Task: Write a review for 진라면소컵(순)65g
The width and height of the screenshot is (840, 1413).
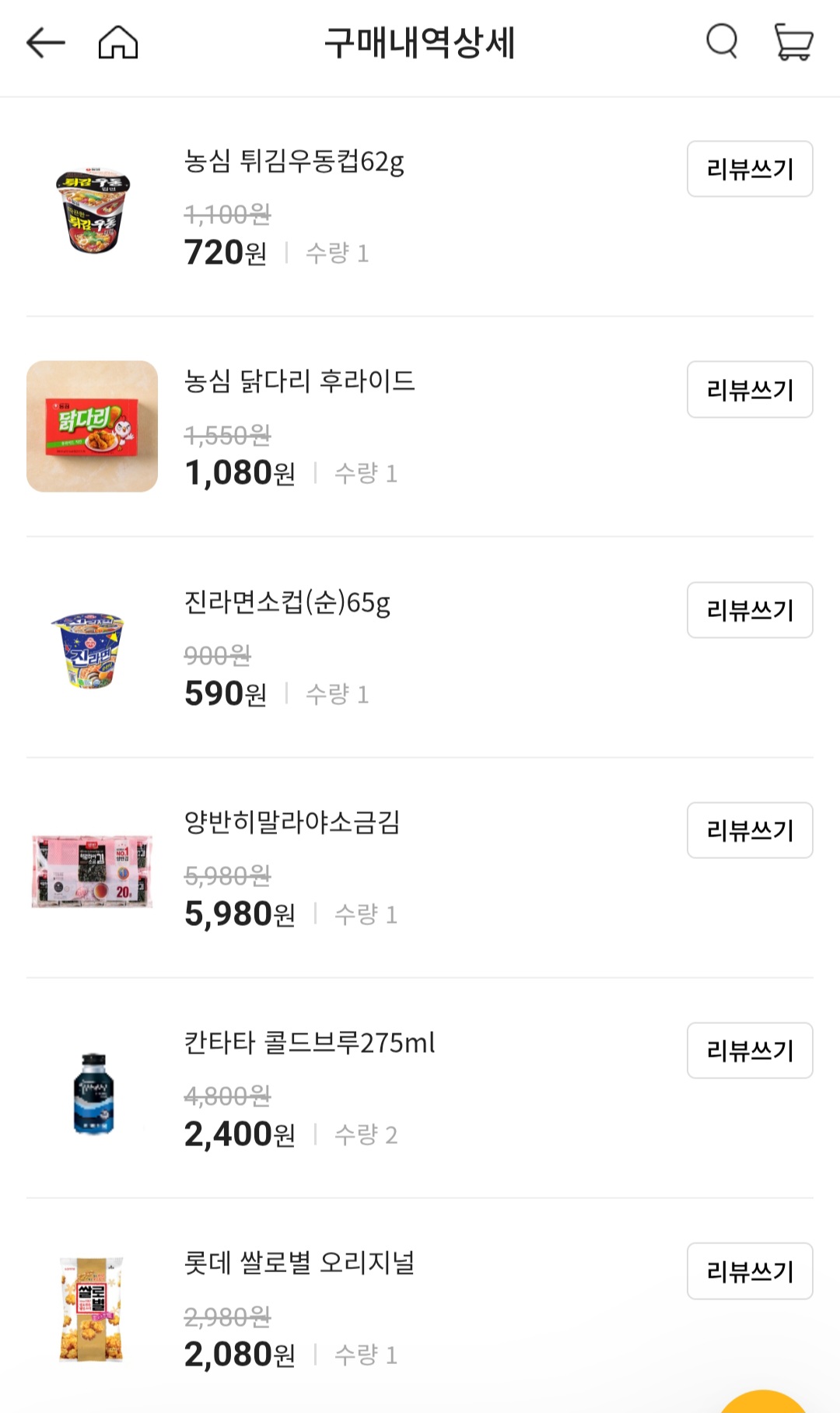Action: (x=749, y=610)
